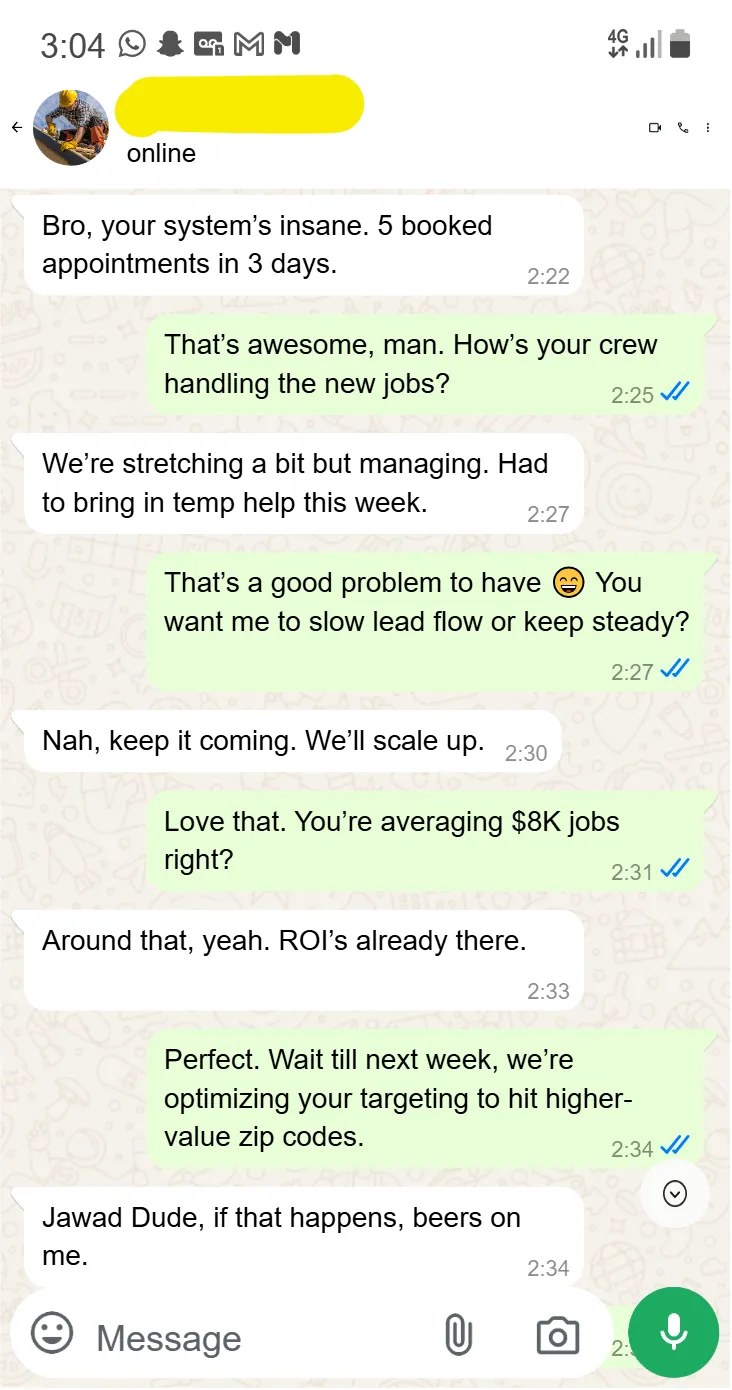The width and height of the screenshot is (732, 1390).
Task: Go back to the chat list
Action: tap(17, 128)
